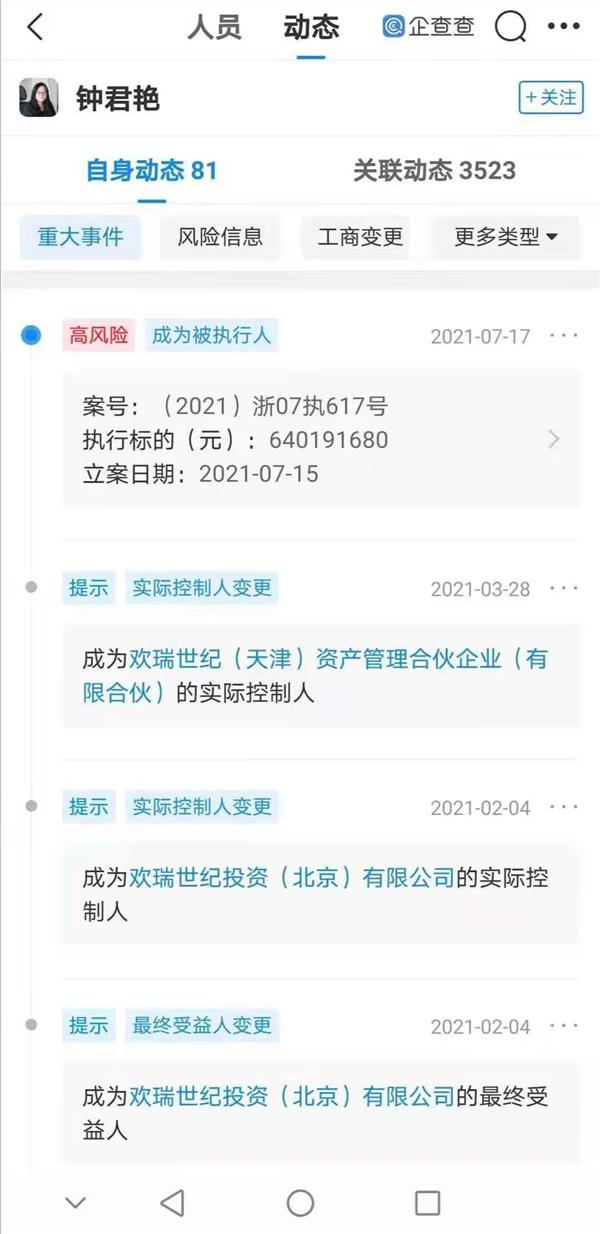Viewport: 600px width, 1234px height.
Task: Switch to 关联动态 3523 tab
Action: click(x=434, y=170)
